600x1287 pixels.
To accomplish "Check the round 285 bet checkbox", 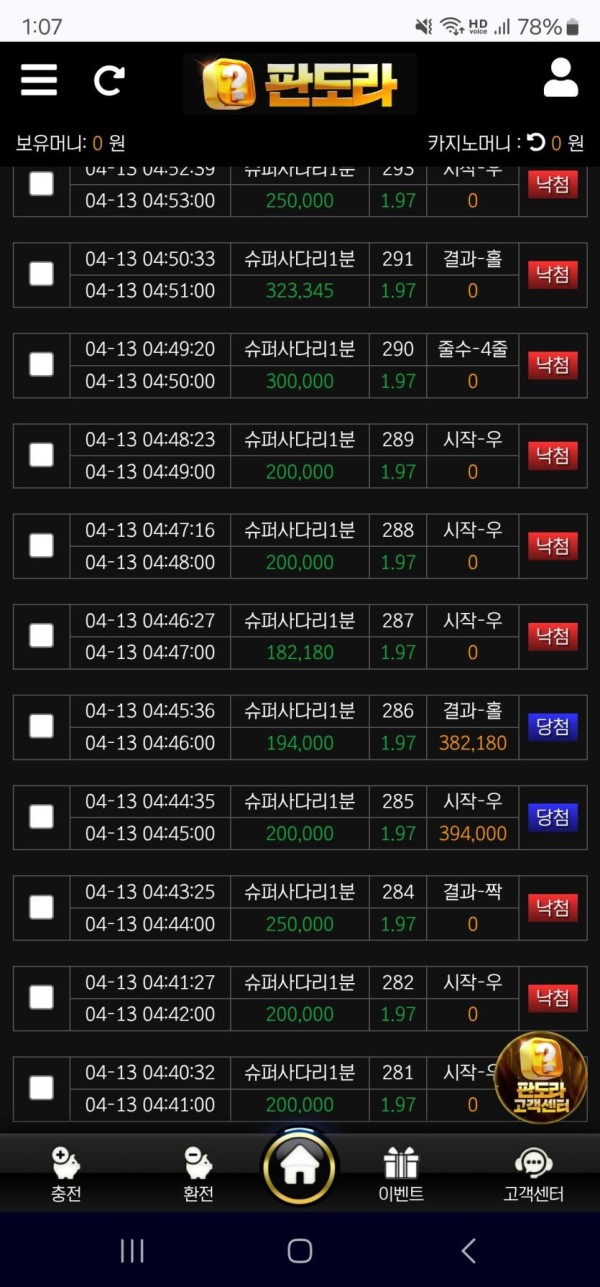I will coord(41,816).
